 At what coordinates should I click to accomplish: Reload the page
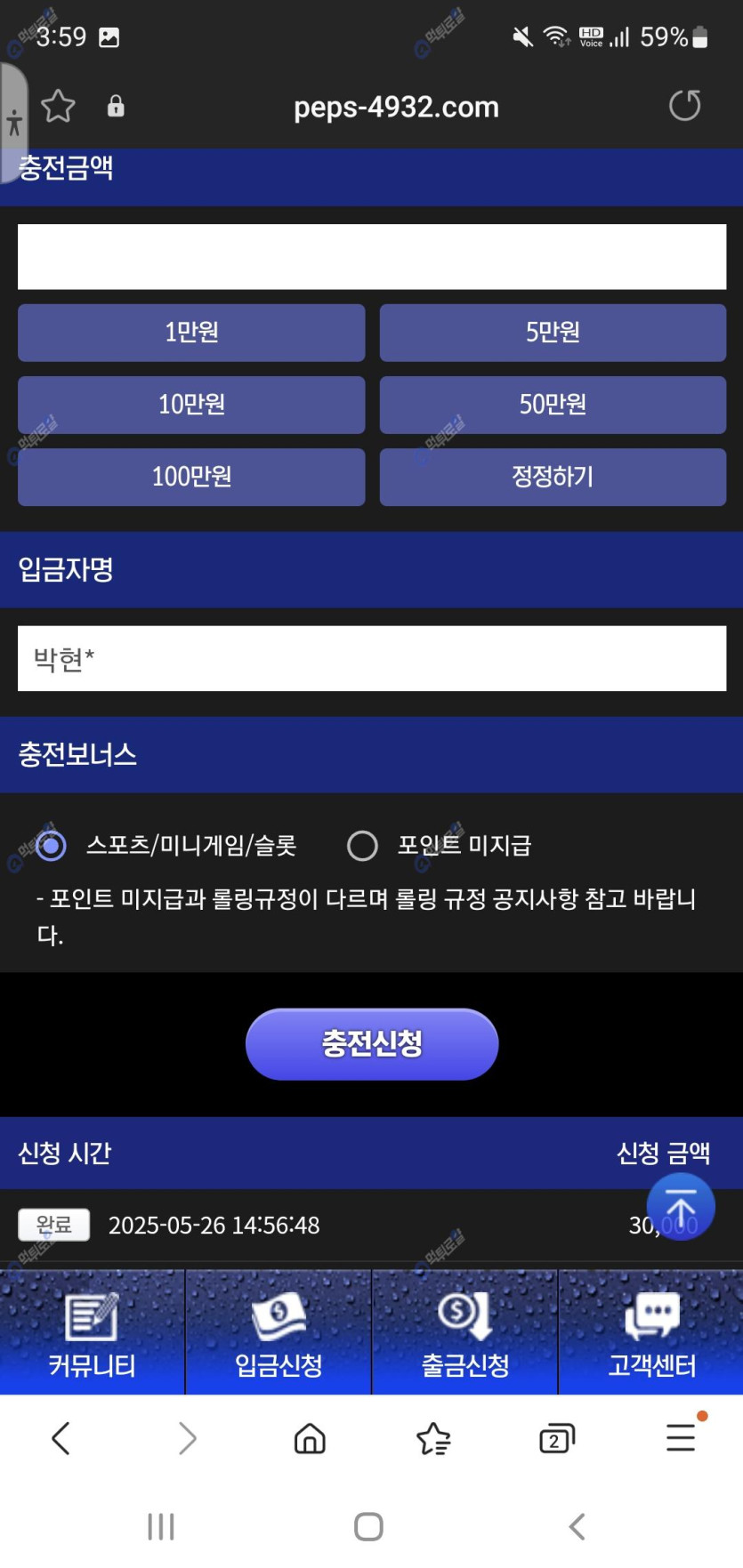(x=684, y=106)
